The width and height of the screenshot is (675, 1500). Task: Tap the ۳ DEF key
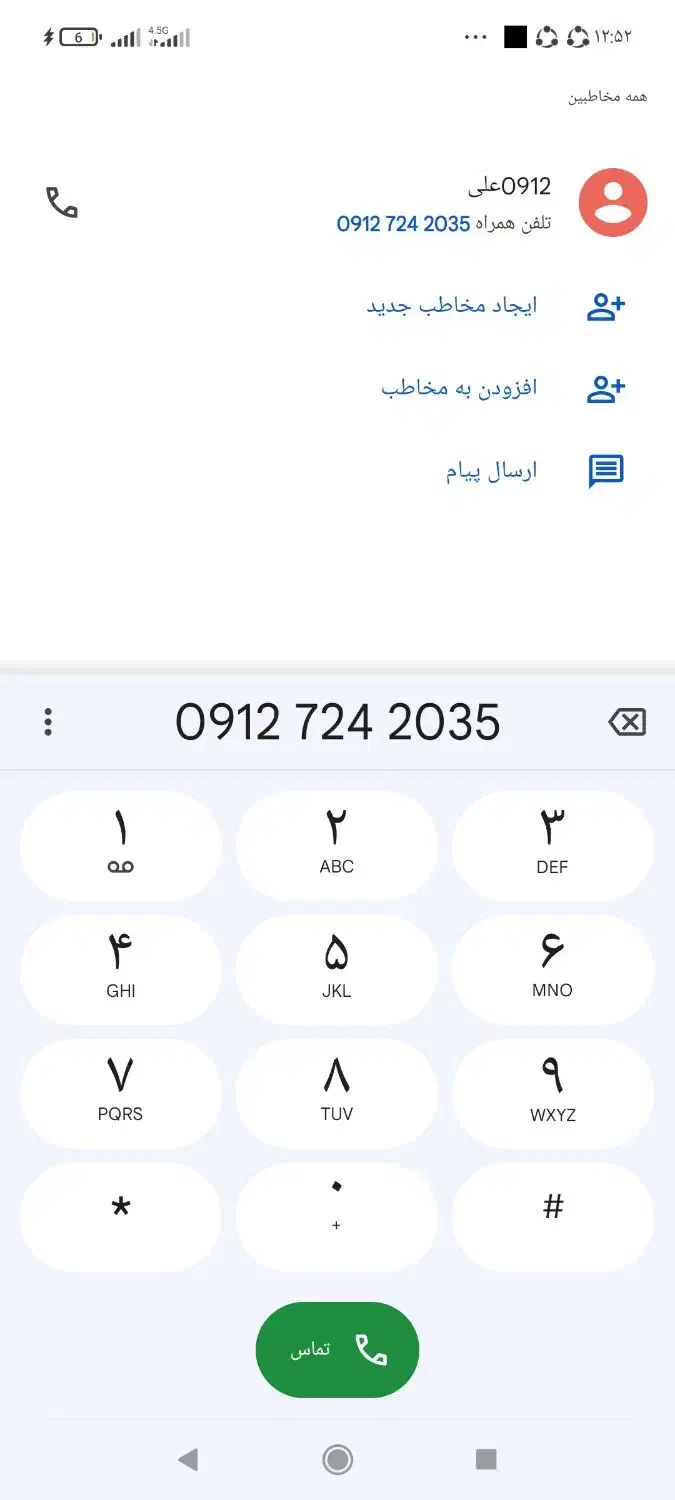pyautogui.click(x=553, y=846)
